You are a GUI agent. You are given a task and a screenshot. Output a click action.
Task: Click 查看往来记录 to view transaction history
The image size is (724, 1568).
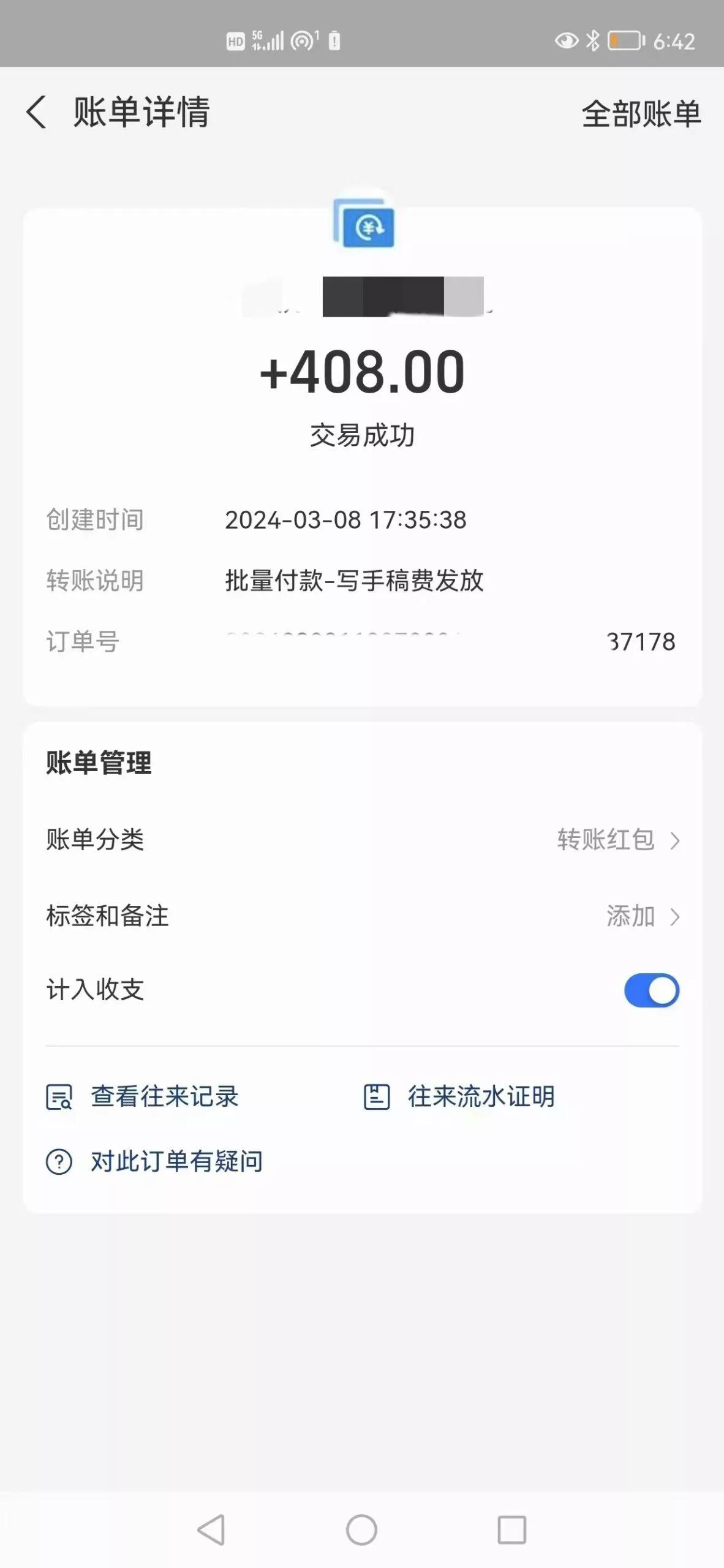pyautogui.click(x=164, y=1097)
